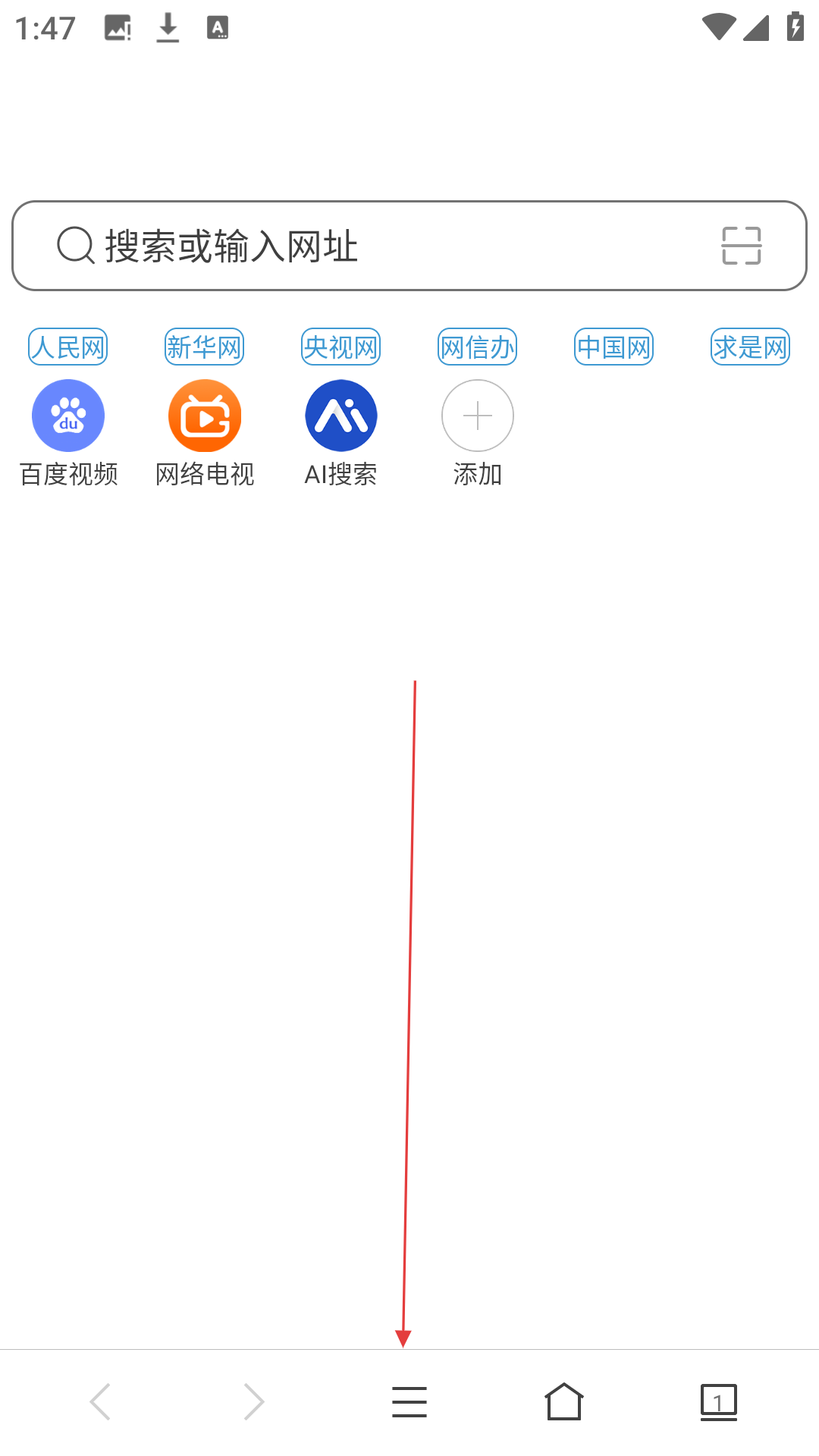The image size is (819, 1456).
Task: Go forward with the right arrow
Action: [x=254, y=1401]
